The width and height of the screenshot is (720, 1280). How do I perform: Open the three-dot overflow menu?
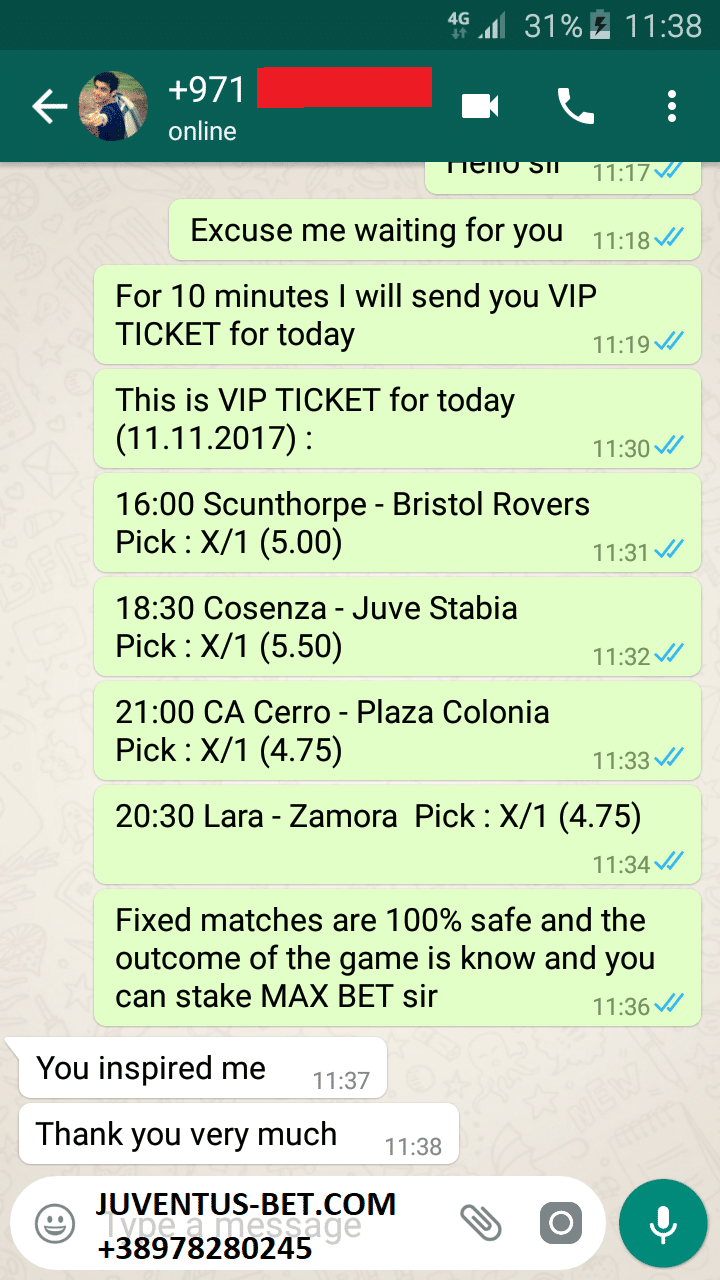click(671, 106)
